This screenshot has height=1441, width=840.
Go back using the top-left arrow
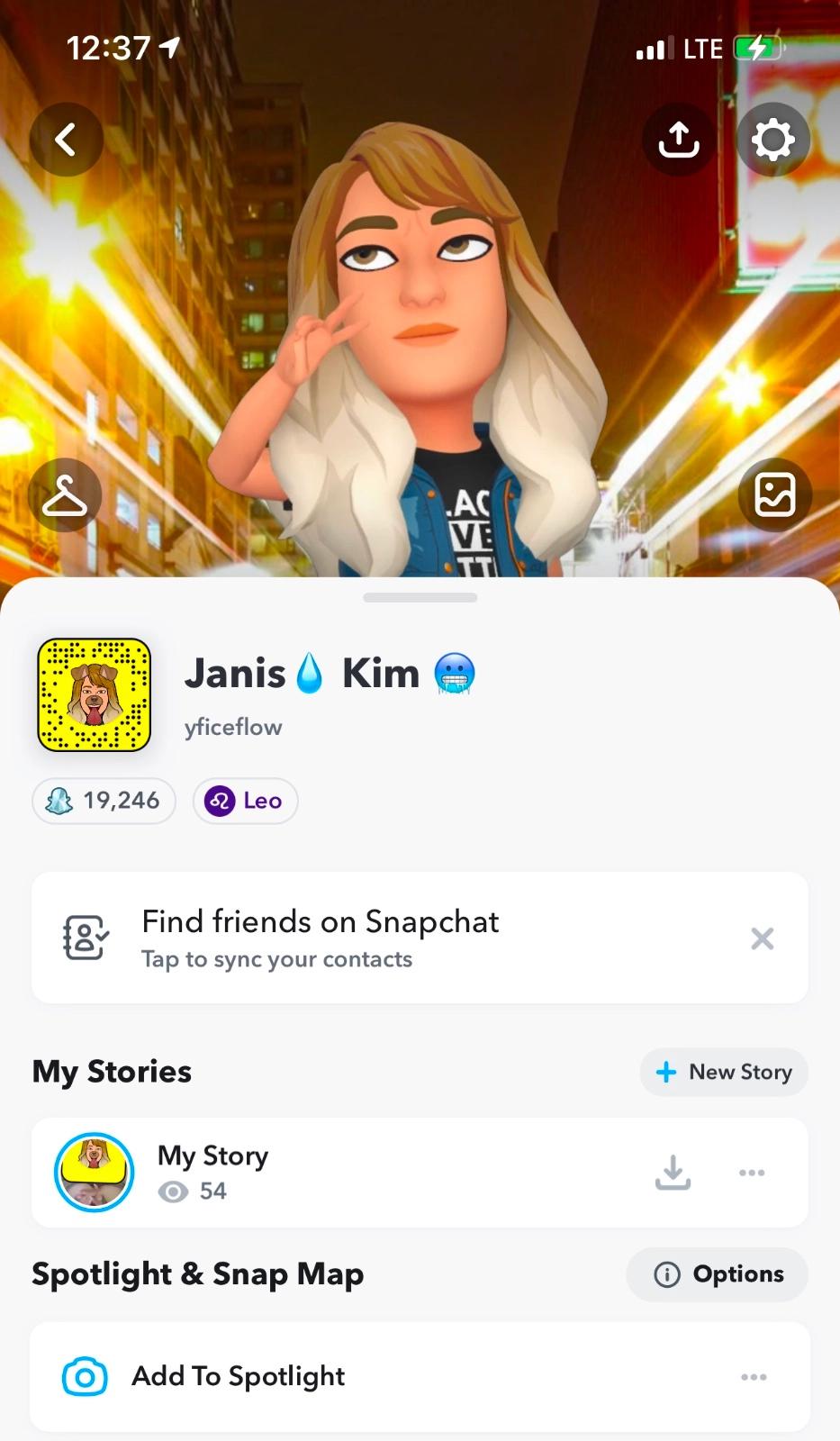click(x=66, y=140)
